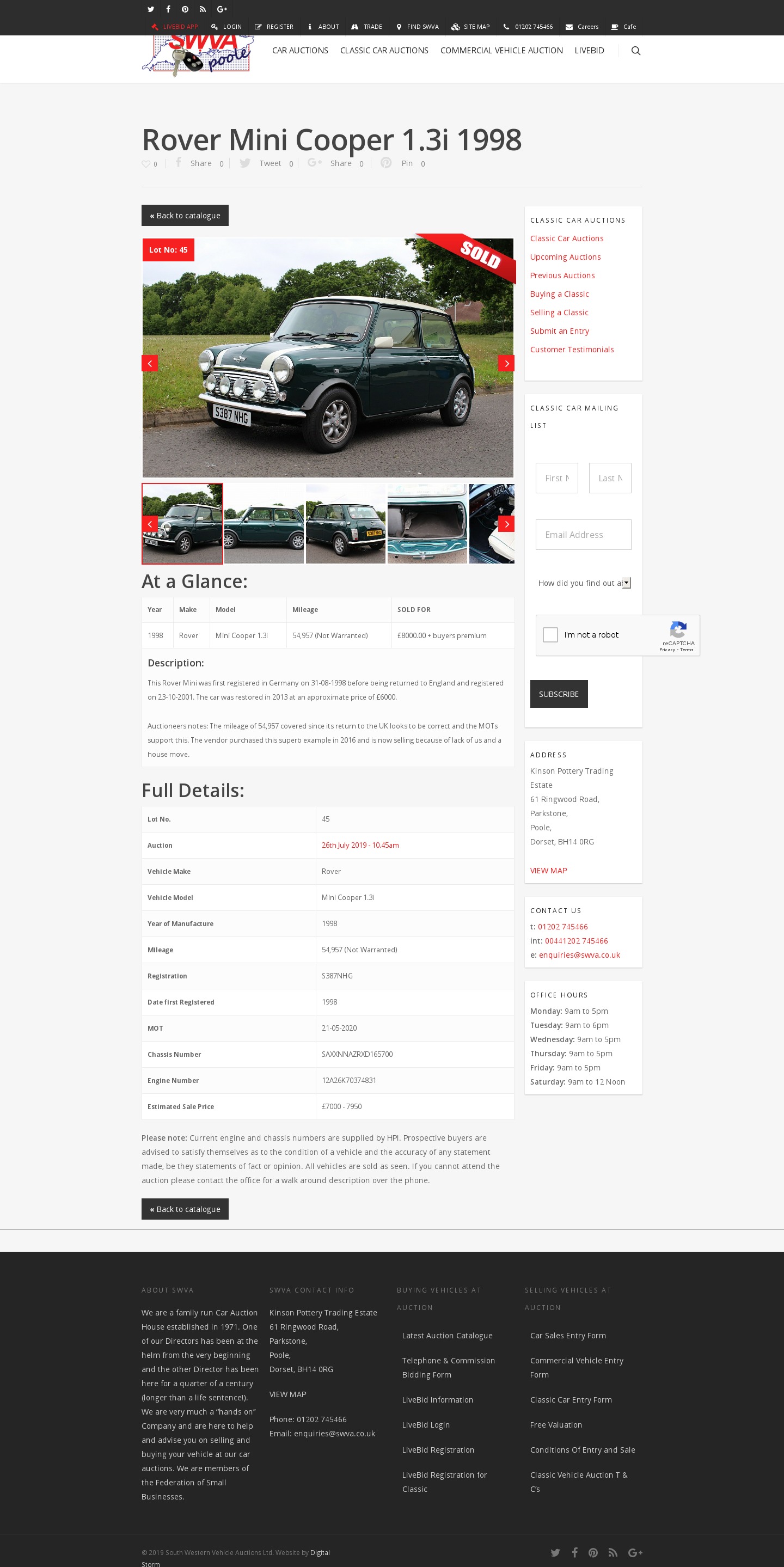
Task: Open the LiveBid menu item
Action: pyautogui.click(x=589, y=51)
